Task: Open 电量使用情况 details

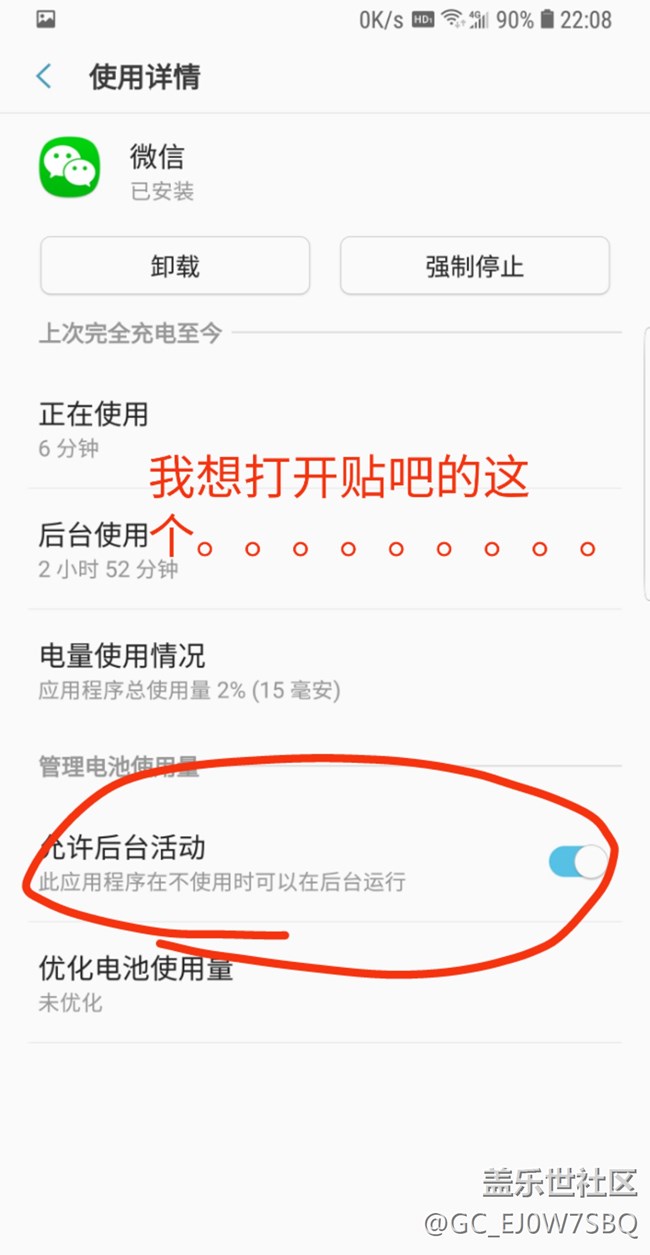Action: 190,671
